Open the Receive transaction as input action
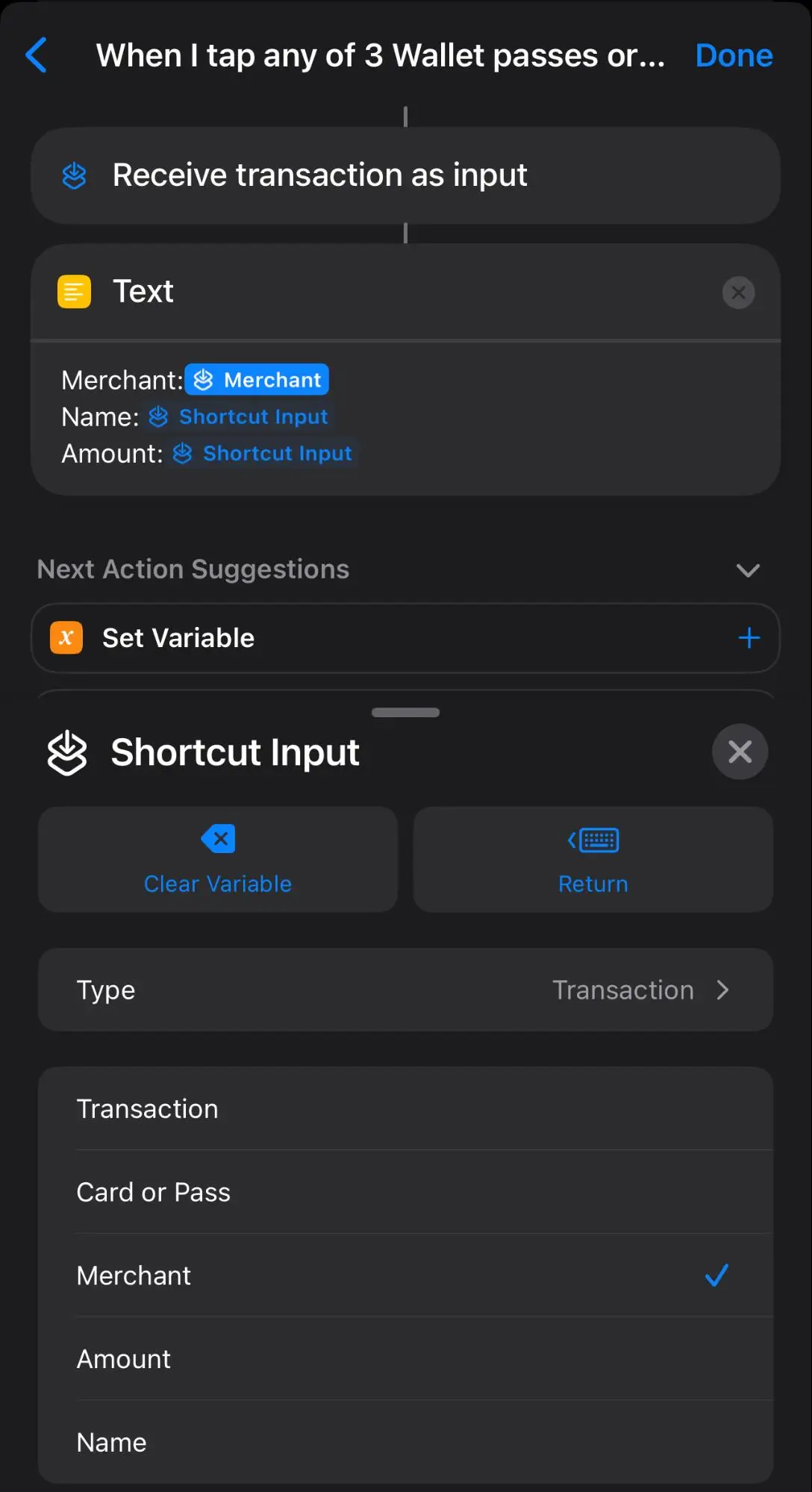 pos(405,175)
